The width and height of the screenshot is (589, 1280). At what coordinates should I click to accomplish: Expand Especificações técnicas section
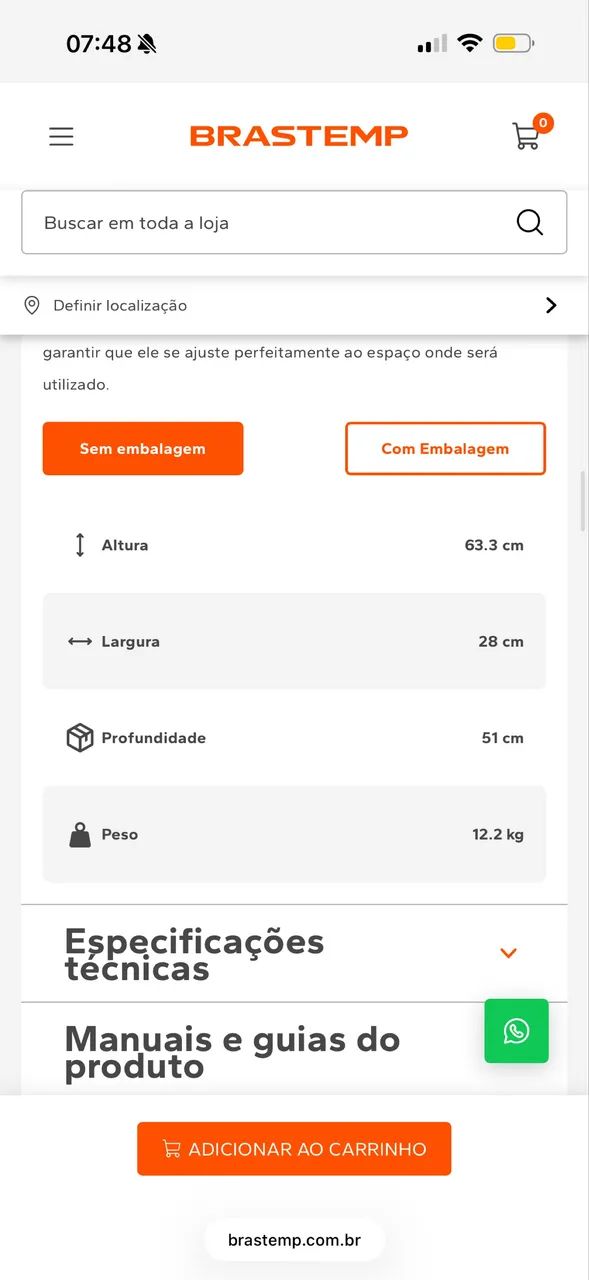pyautogui.click(x=294, y=954)
